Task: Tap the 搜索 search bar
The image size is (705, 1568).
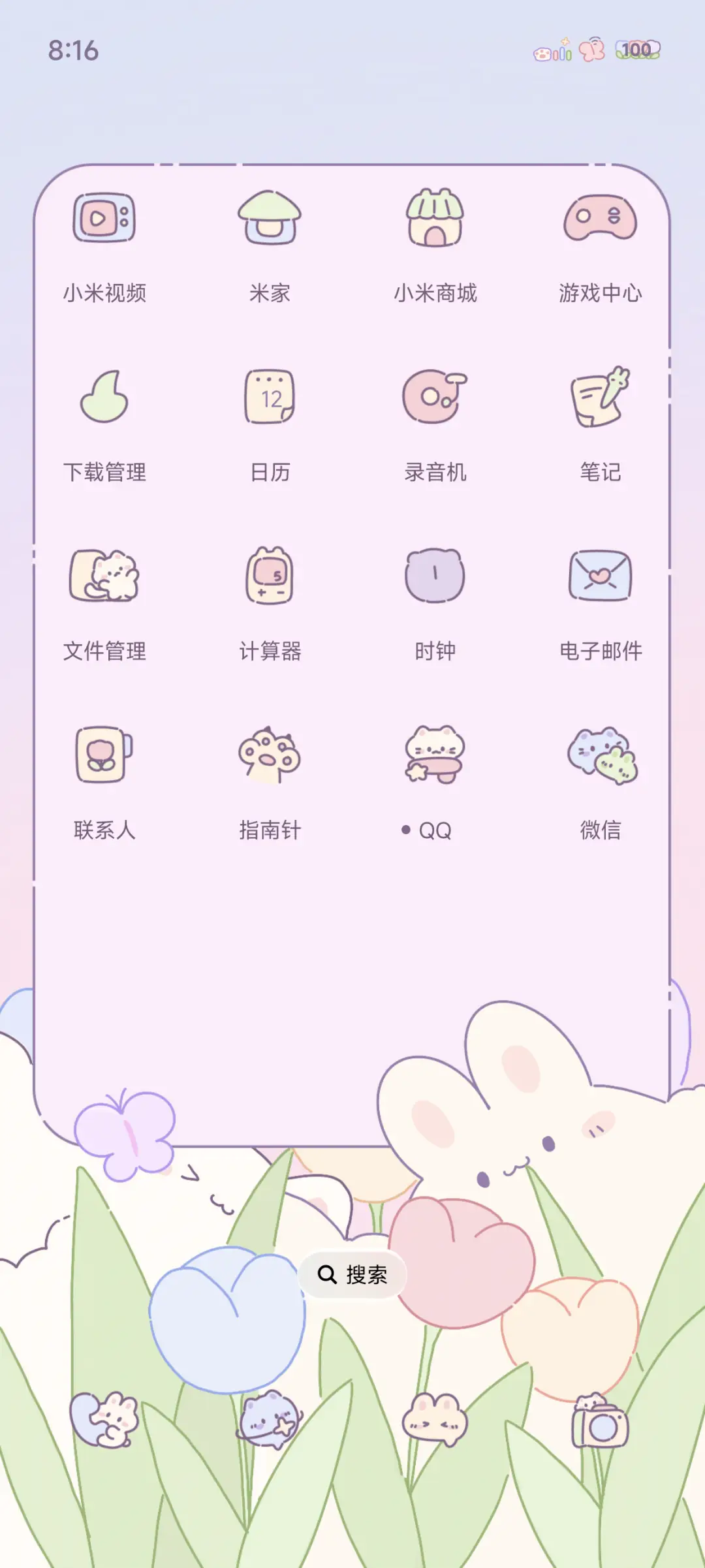Action: 352,1273
